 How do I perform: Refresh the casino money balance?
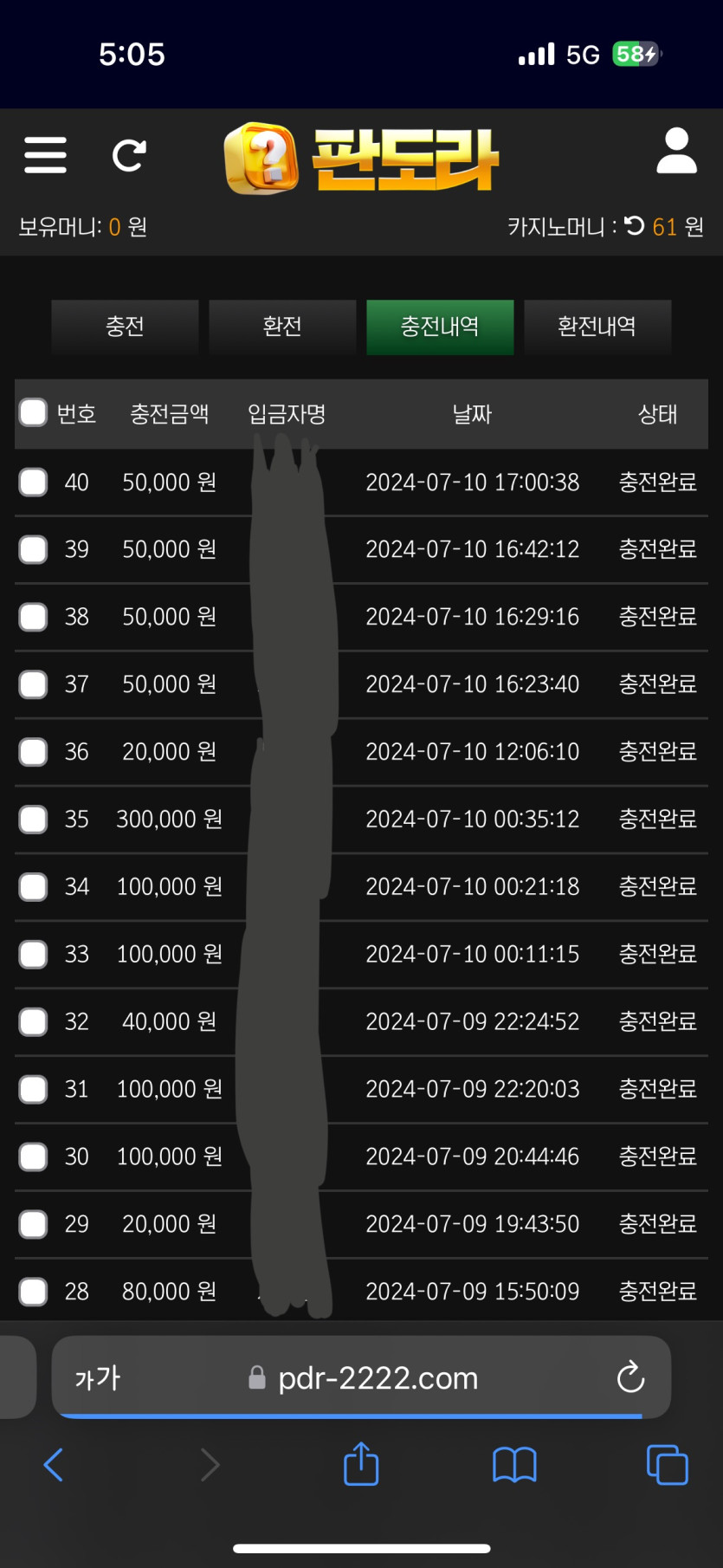click(635, 227)
